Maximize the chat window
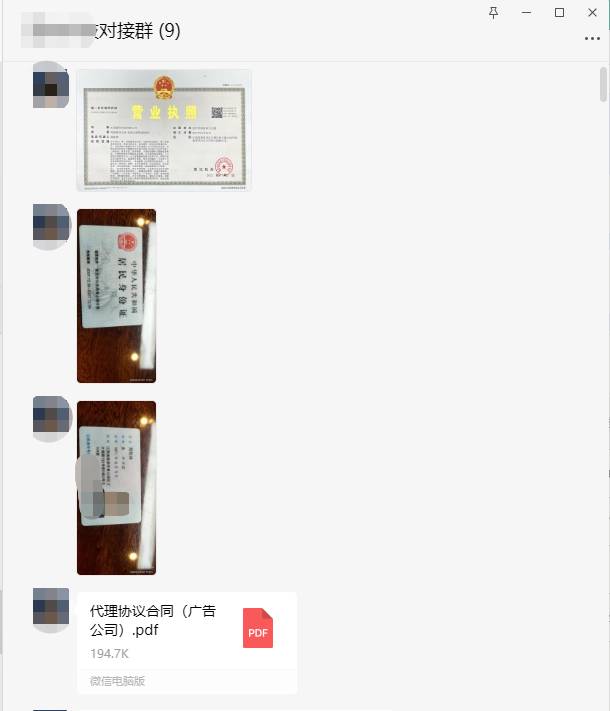Image resolution: width=610 pixels, height=711 pixels. [559, 12]
